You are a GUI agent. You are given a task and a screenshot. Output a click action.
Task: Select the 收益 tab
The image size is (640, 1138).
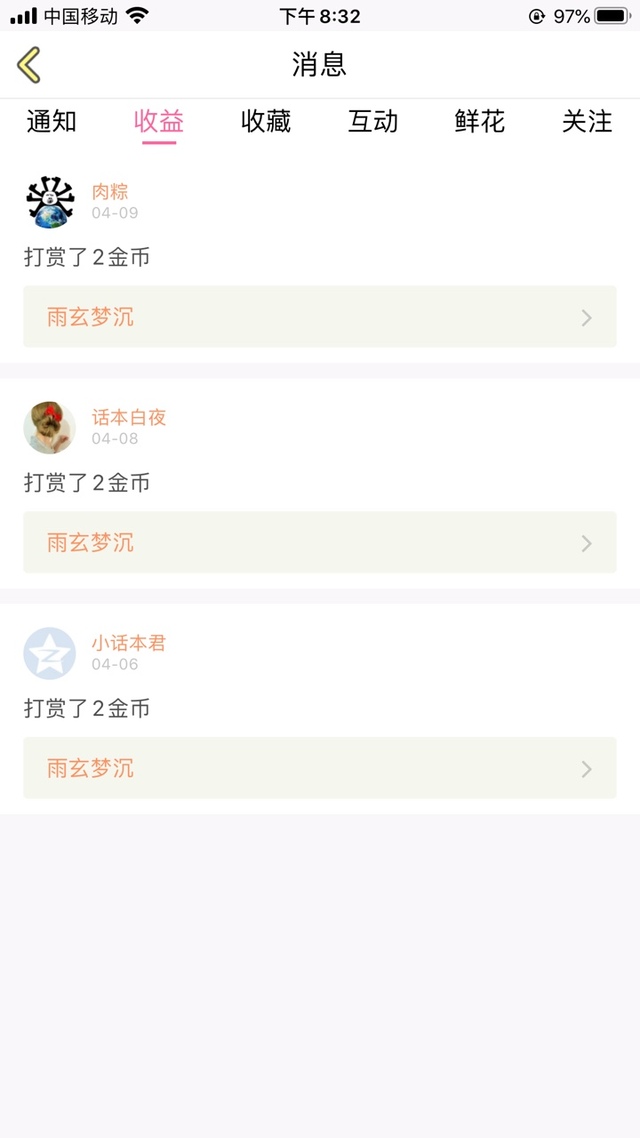159,122
